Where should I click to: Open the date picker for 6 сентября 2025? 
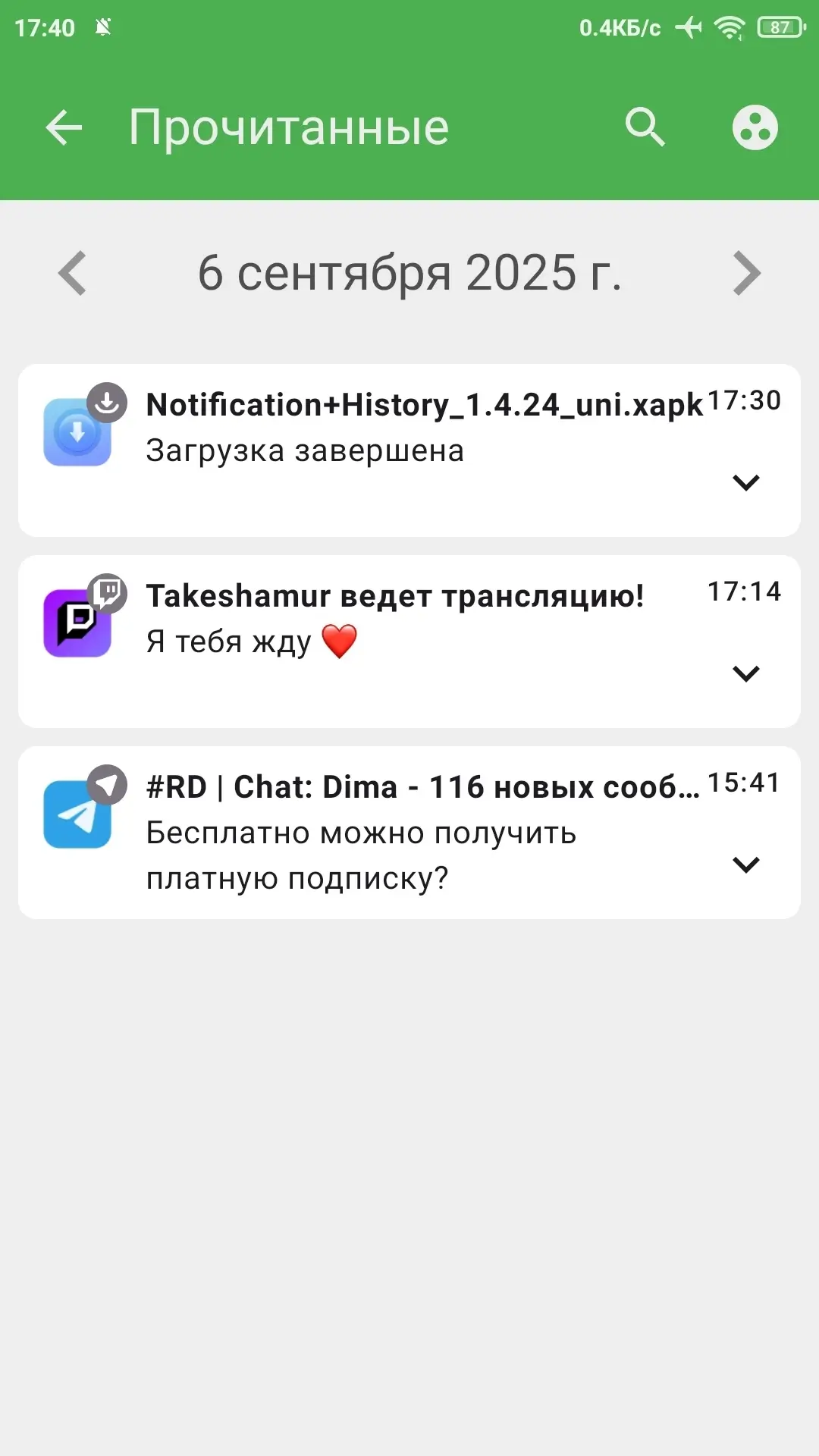tap(409, 273)
